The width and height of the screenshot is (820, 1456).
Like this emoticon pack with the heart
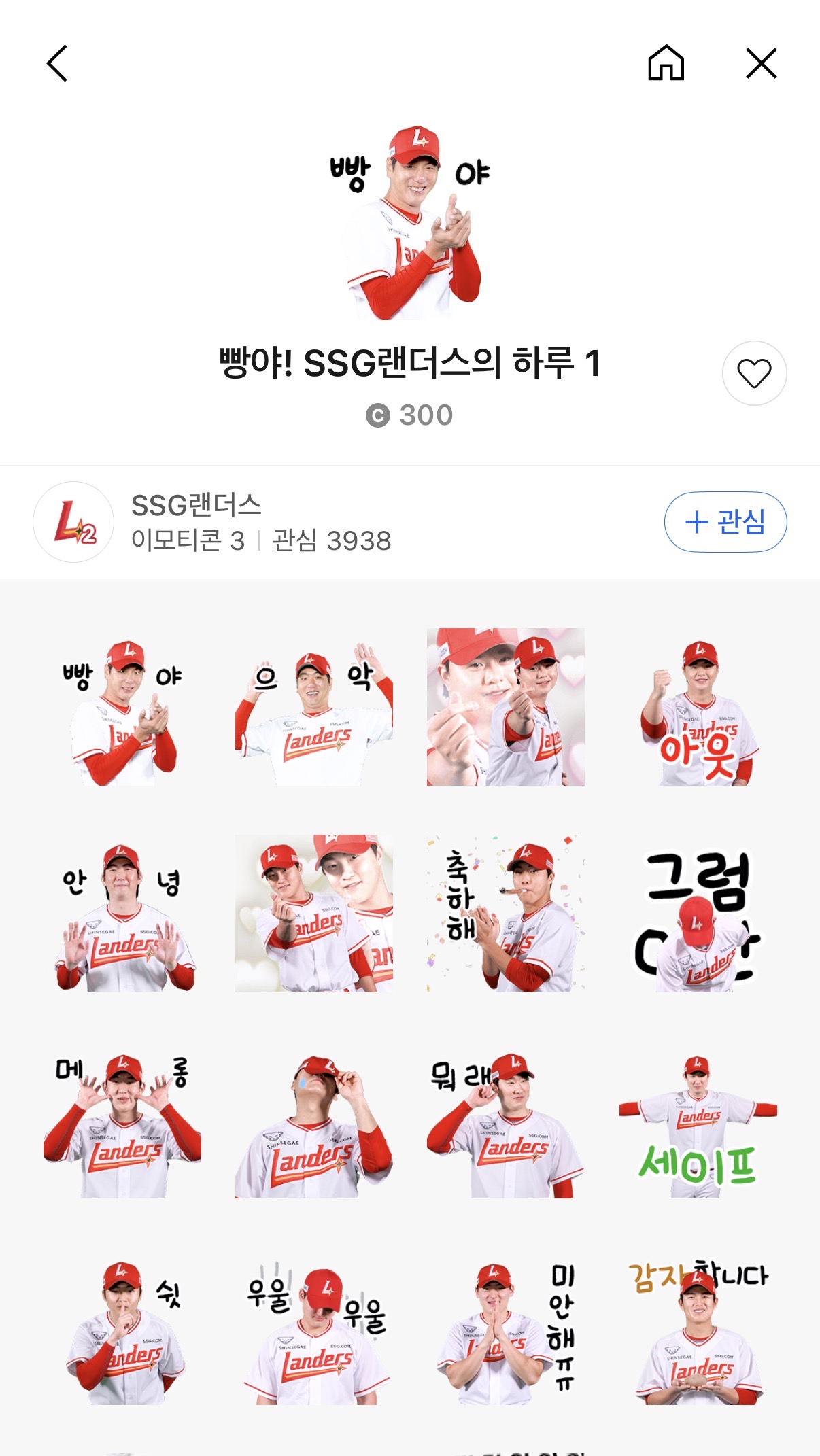click(754, 373)
